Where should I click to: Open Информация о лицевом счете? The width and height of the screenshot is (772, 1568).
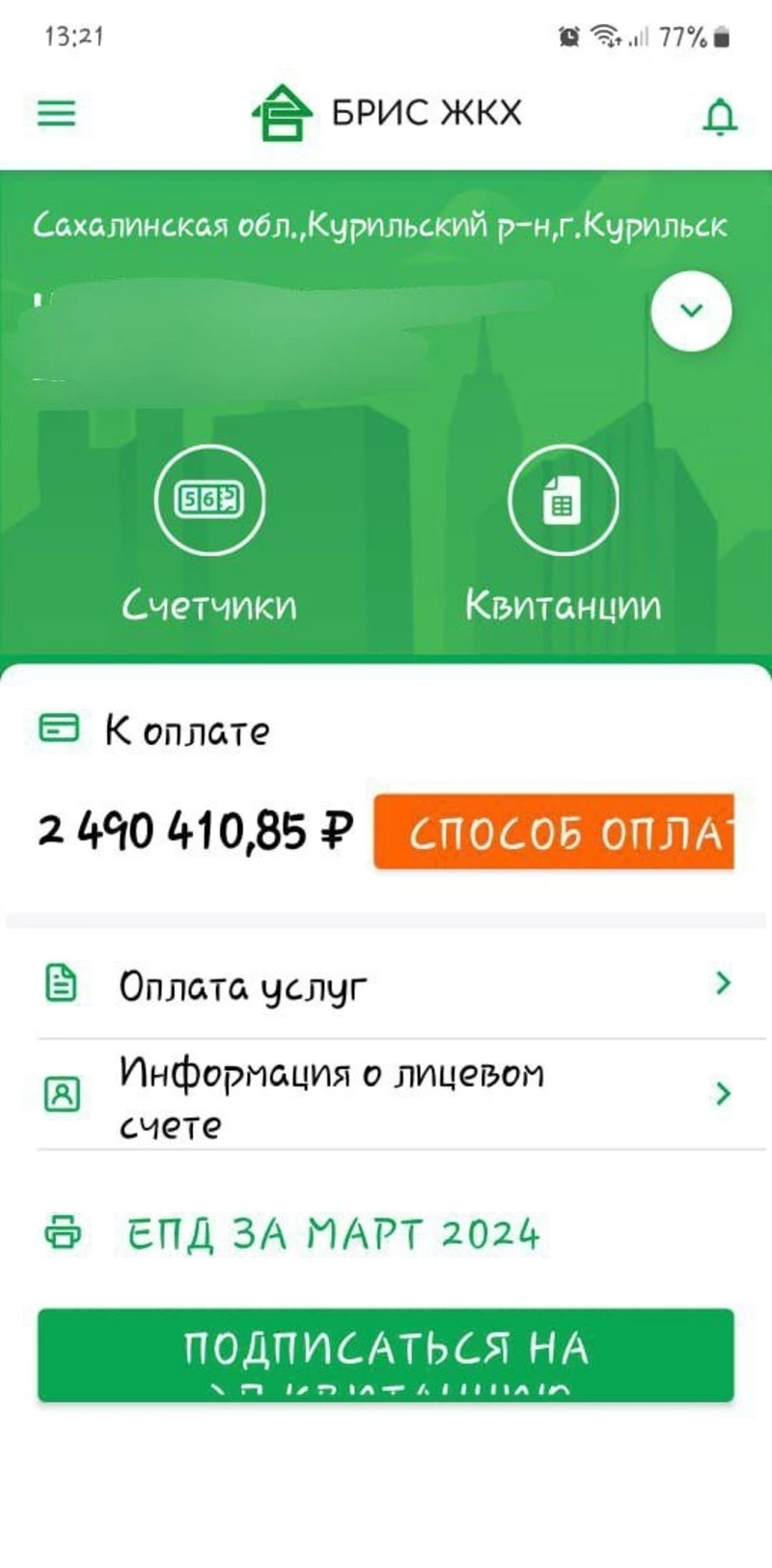tap(386, 1095)
